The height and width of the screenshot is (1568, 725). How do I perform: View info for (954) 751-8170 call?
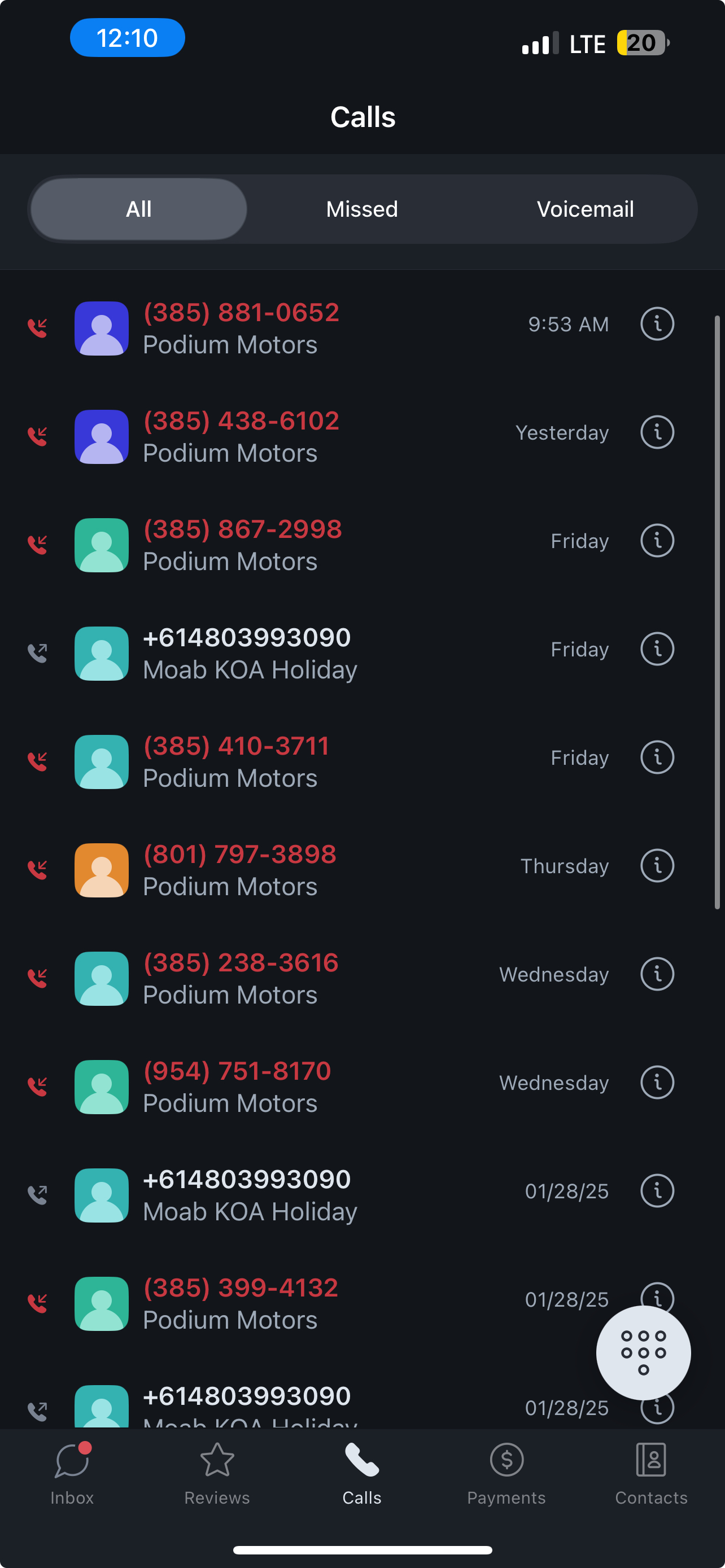click(656, 1083)
